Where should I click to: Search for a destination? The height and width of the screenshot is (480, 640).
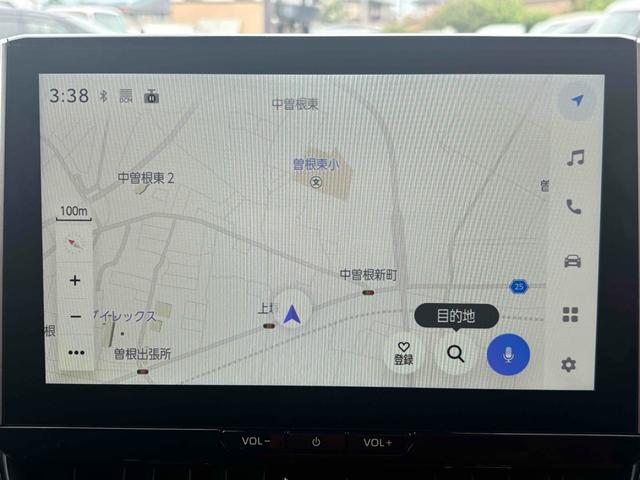click(x=456, y=353)
